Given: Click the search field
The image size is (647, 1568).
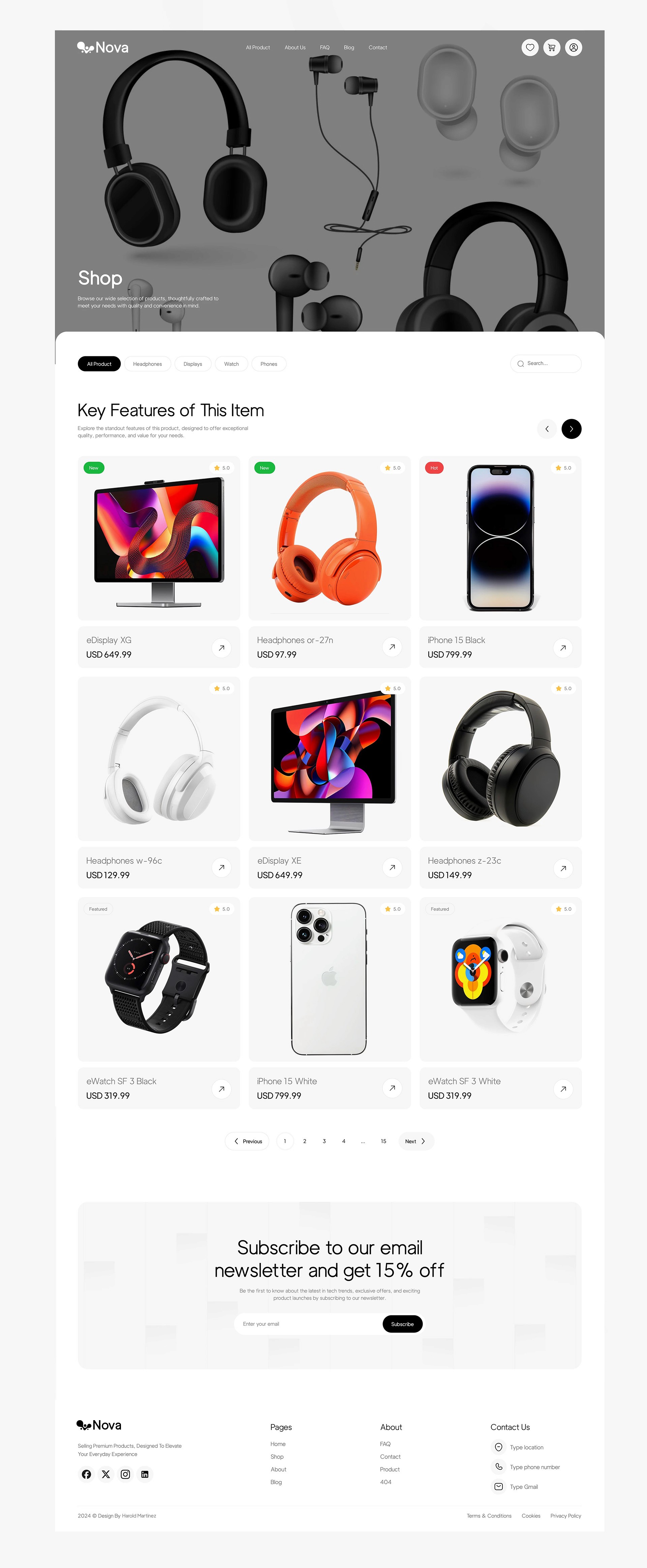Looking at the screenshot, I should 545,363.
